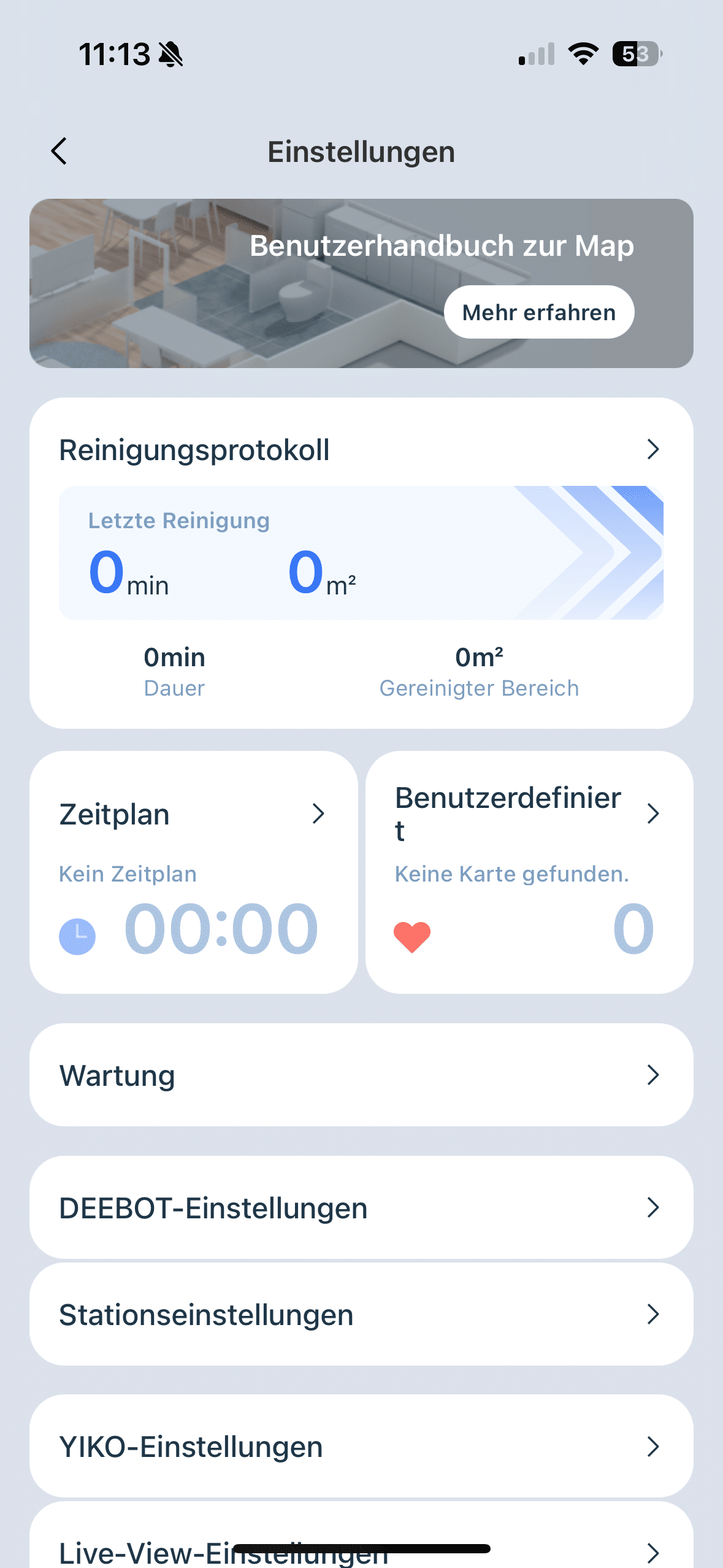This screenshot has width=723, height=1568.
Task: Open DEEBOT-Einstellungen
Action: coord(361,1207)
